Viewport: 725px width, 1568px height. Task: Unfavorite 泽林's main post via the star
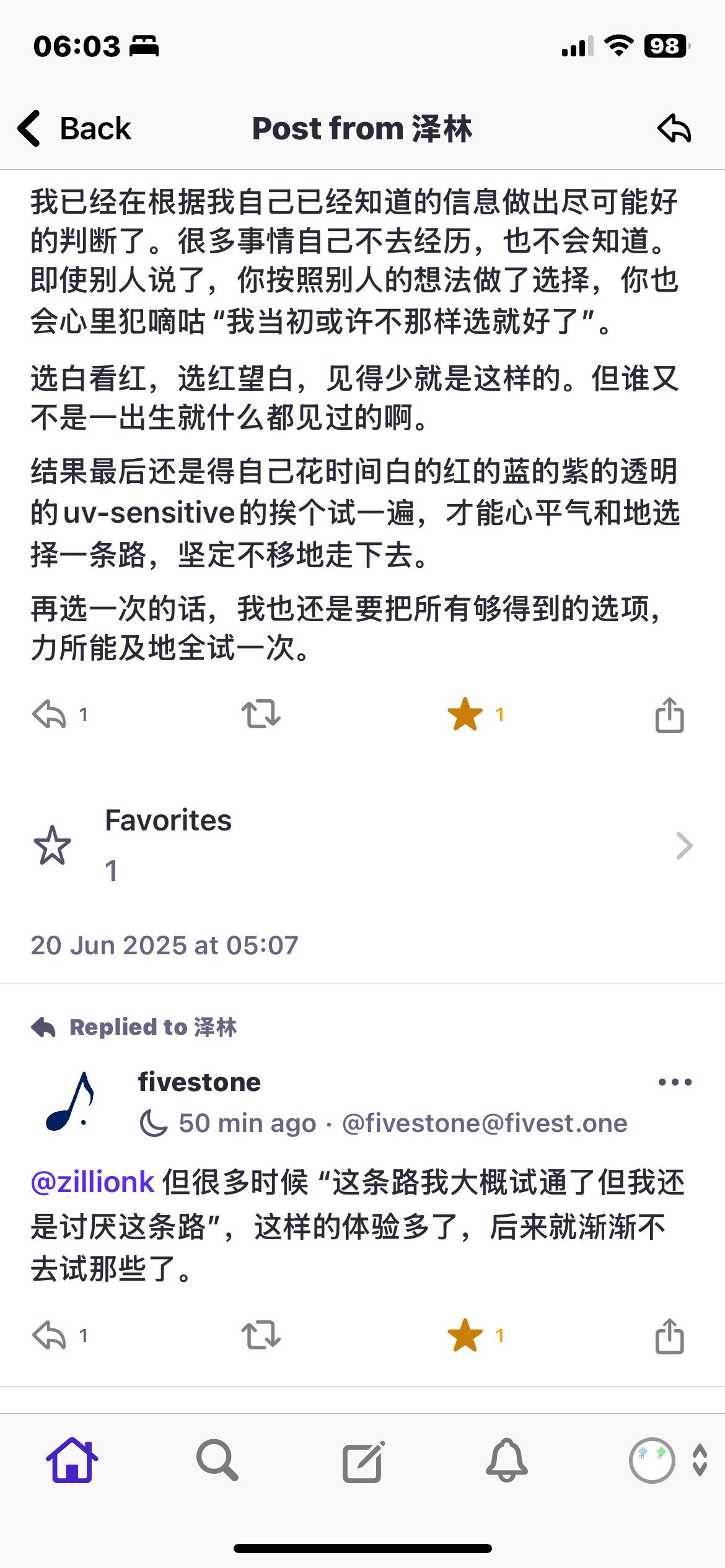click(x=465, y=715)
